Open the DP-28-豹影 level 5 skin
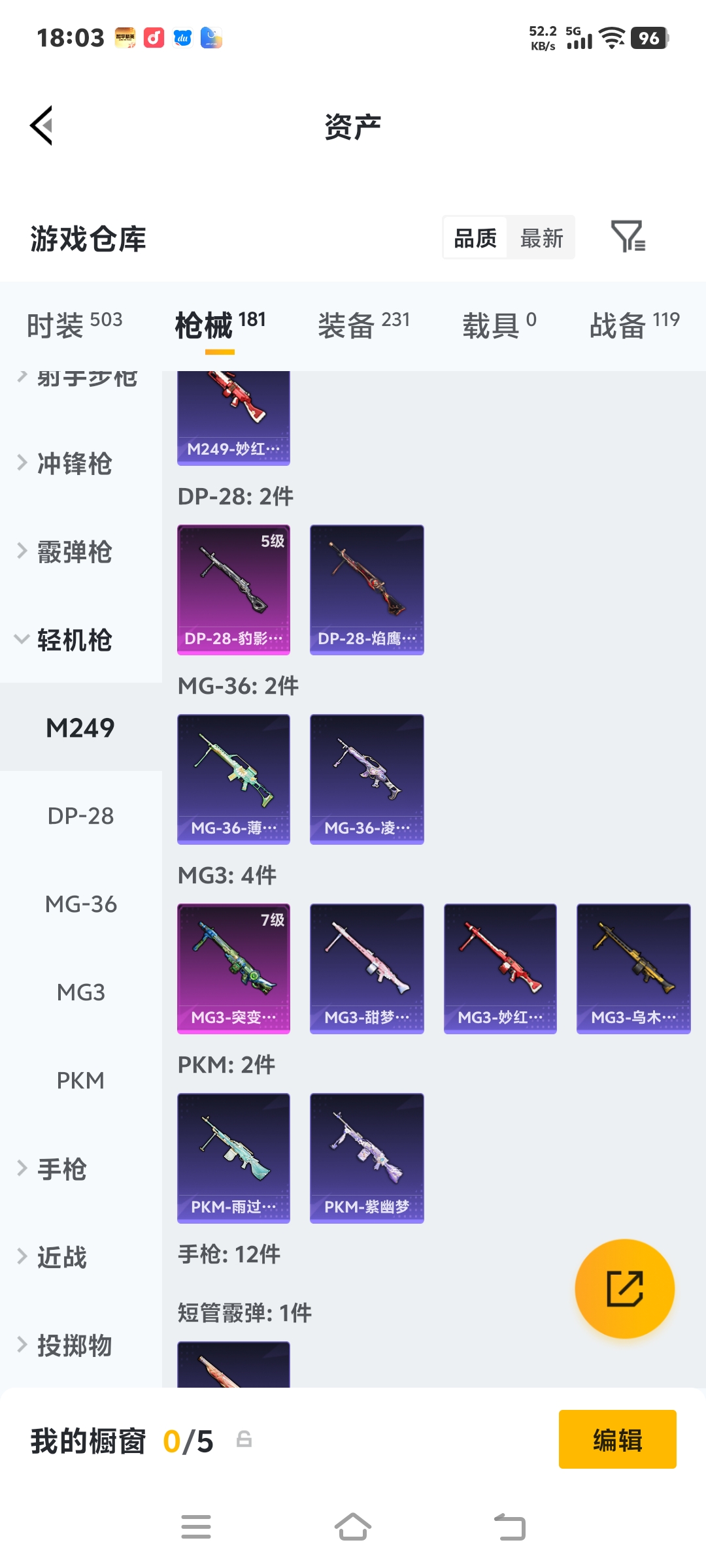The height and width of the screenshot is (1568, 706). pyautogui.click(x=233, y=589)
